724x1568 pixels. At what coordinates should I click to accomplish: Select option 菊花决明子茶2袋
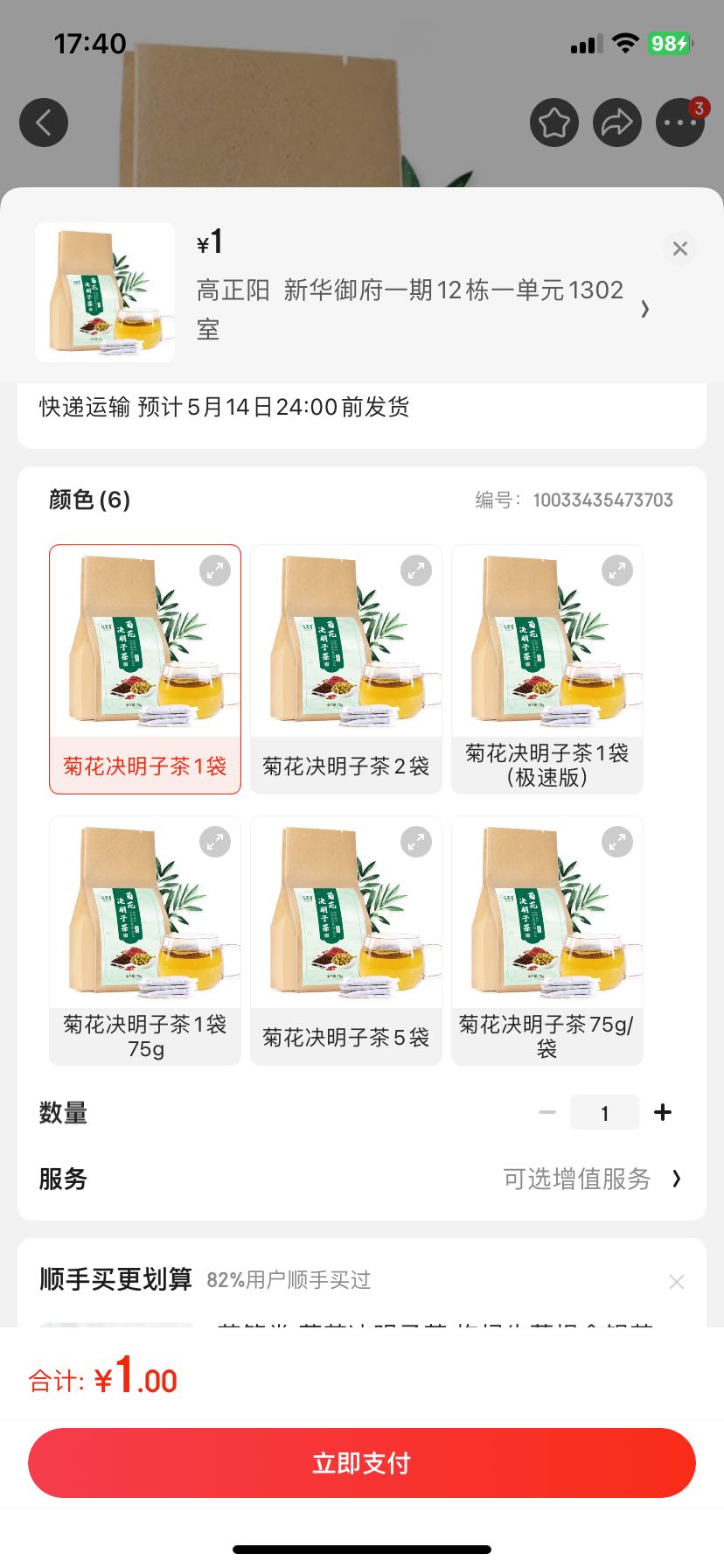coord(346,669)
